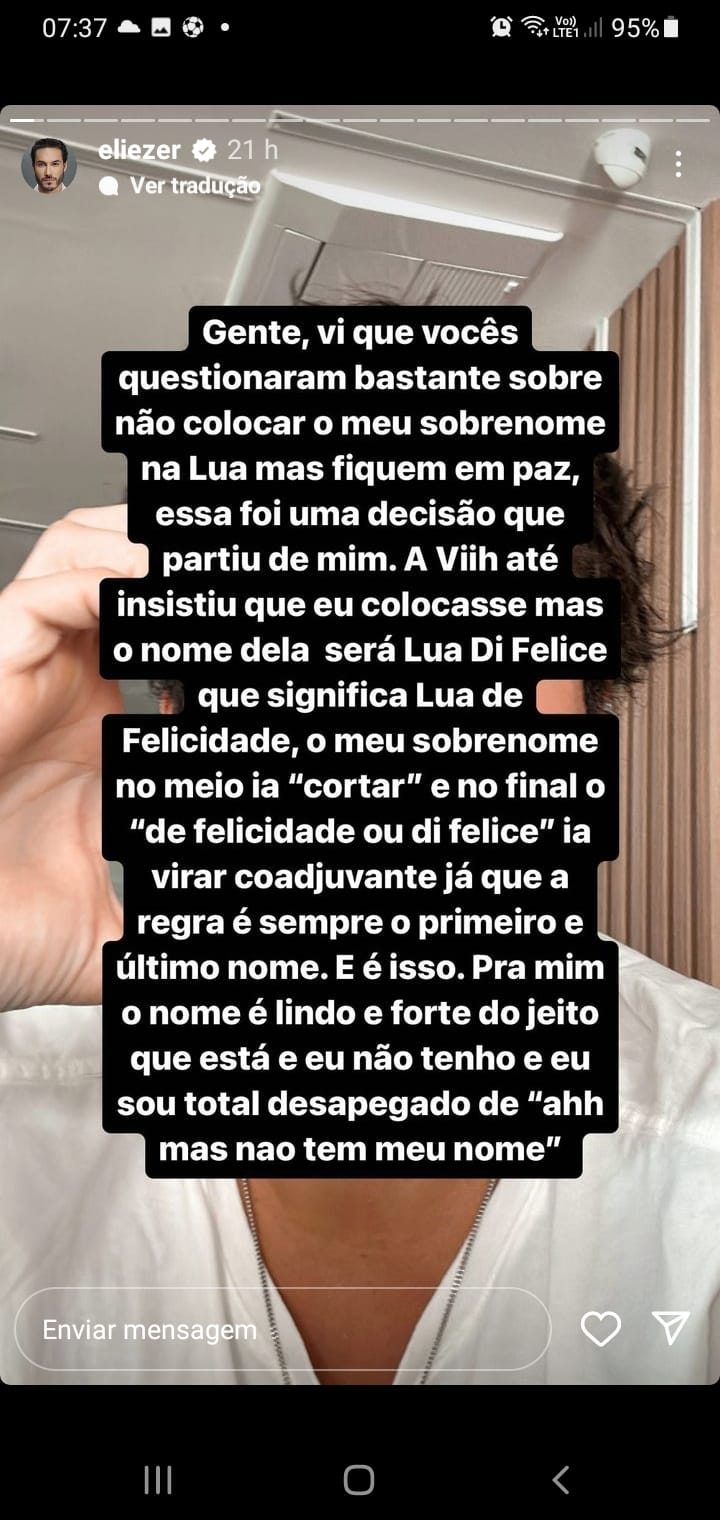Open the story overflow menu

(x=678, y=164)
